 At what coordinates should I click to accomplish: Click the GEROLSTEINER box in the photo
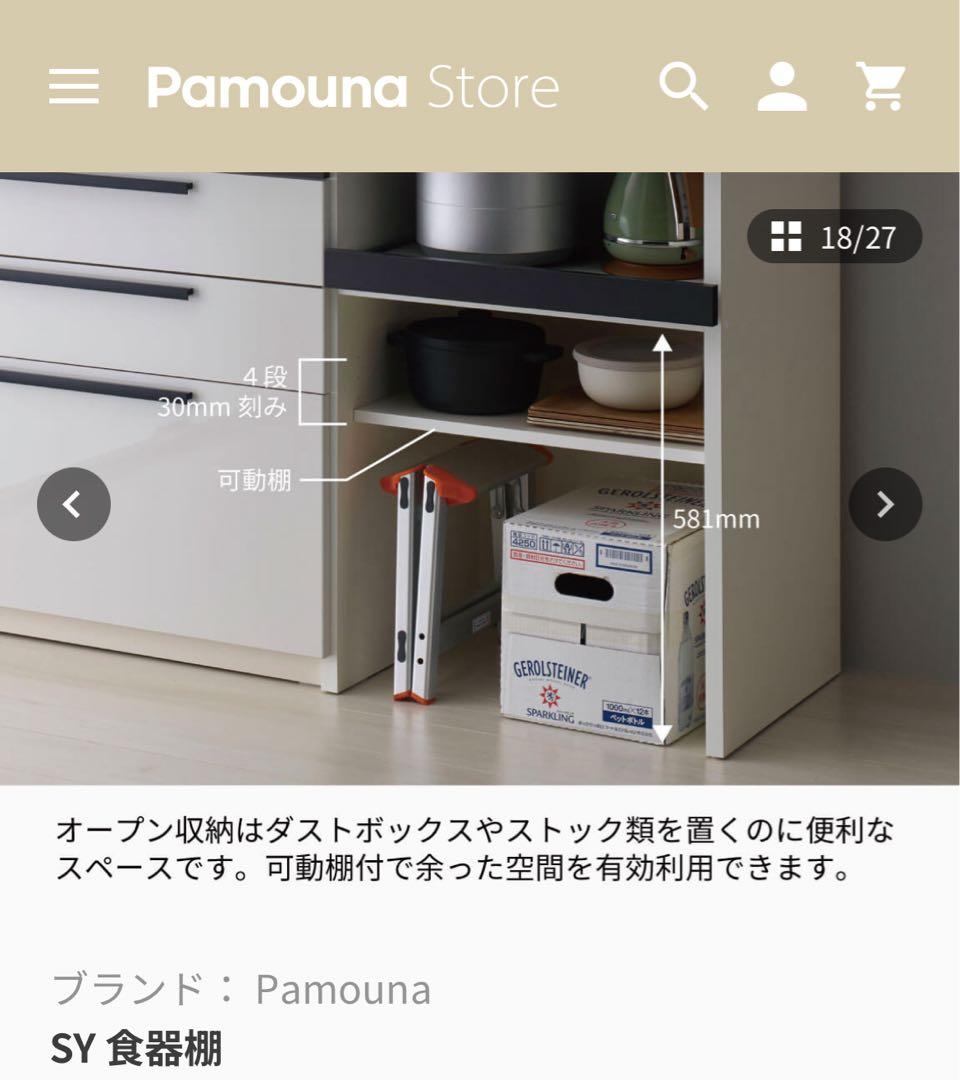[x=590, y=610]
